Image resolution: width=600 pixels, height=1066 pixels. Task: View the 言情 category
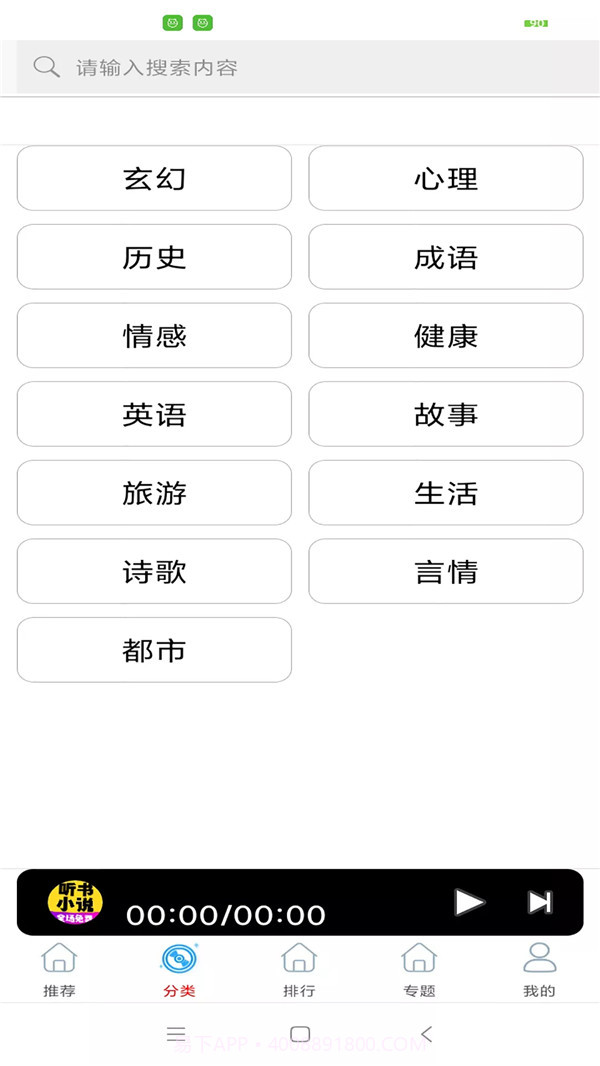pyautogui.click(x=446, y=572)
